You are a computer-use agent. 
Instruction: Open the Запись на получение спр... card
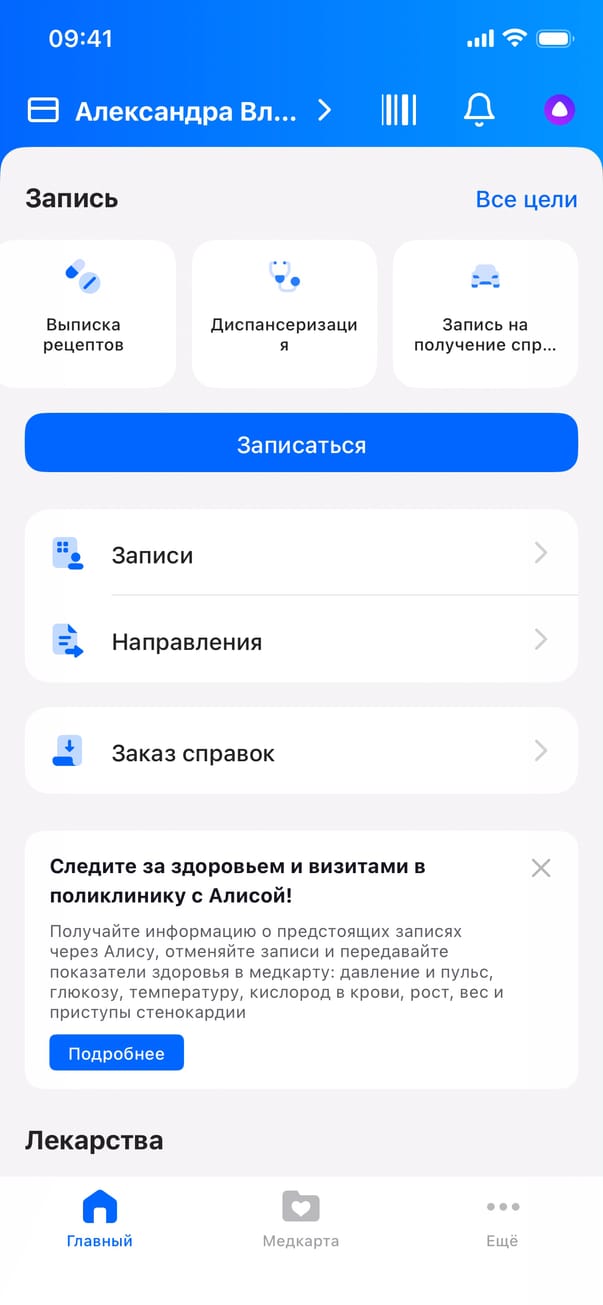tap(485, 313)
